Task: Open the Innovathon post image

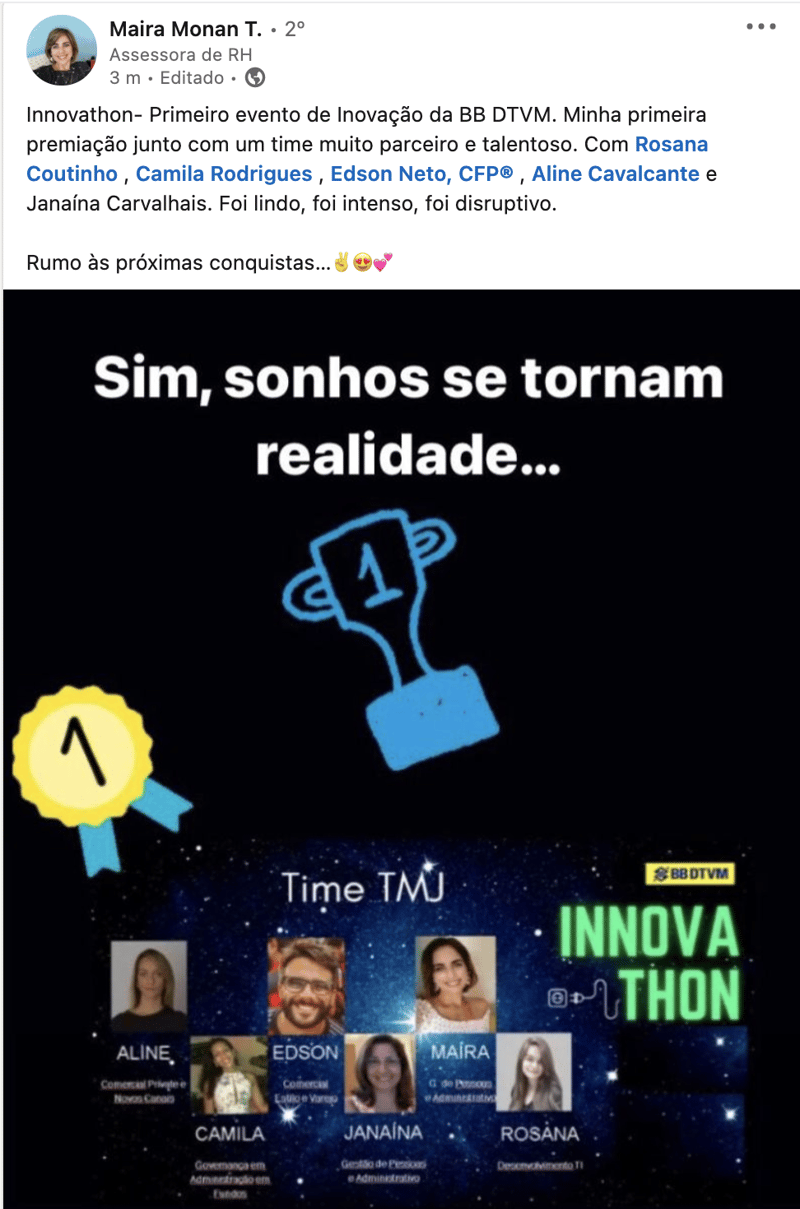Action: pyautogui.click(x=400, y=740)
